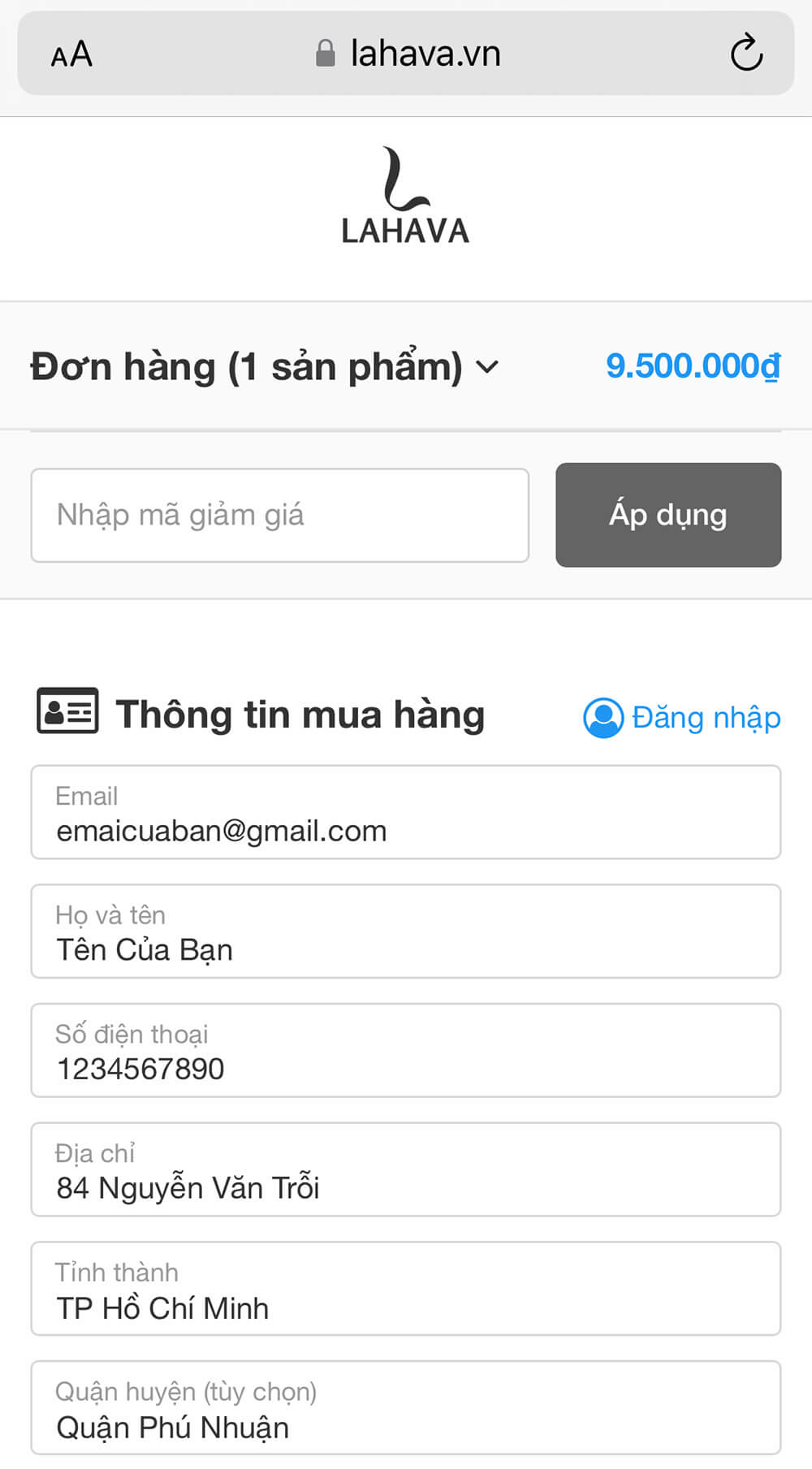Open the AA text size menu

[x=71, y=54]
